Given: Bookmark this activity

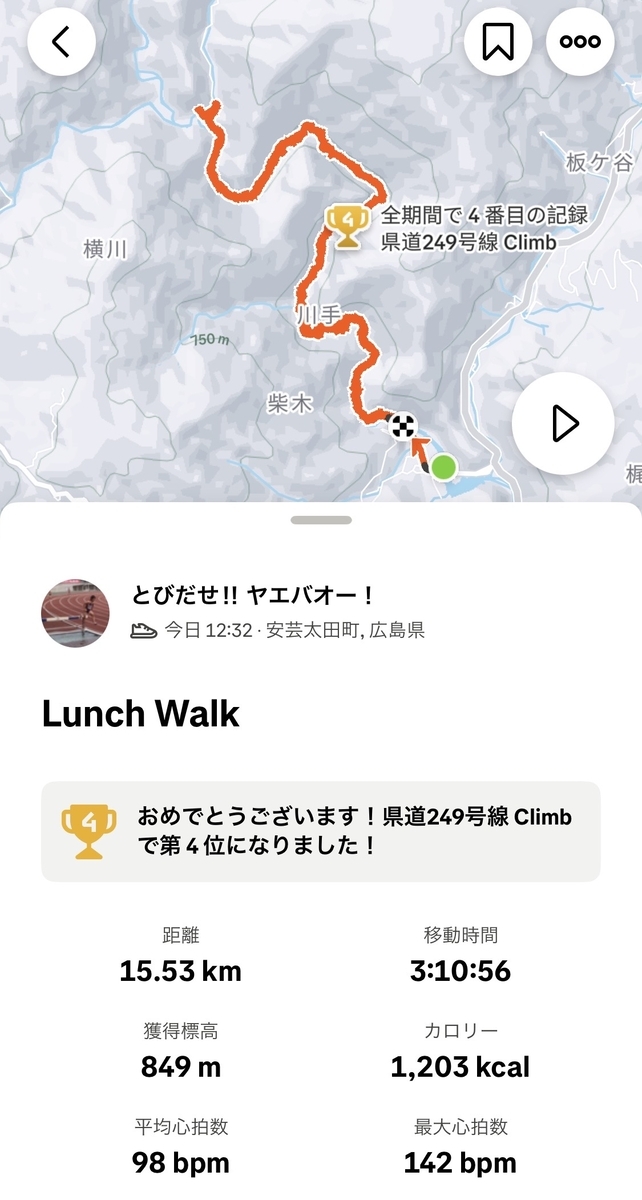Looking at the screenshot, I should (x=497, y=42).
